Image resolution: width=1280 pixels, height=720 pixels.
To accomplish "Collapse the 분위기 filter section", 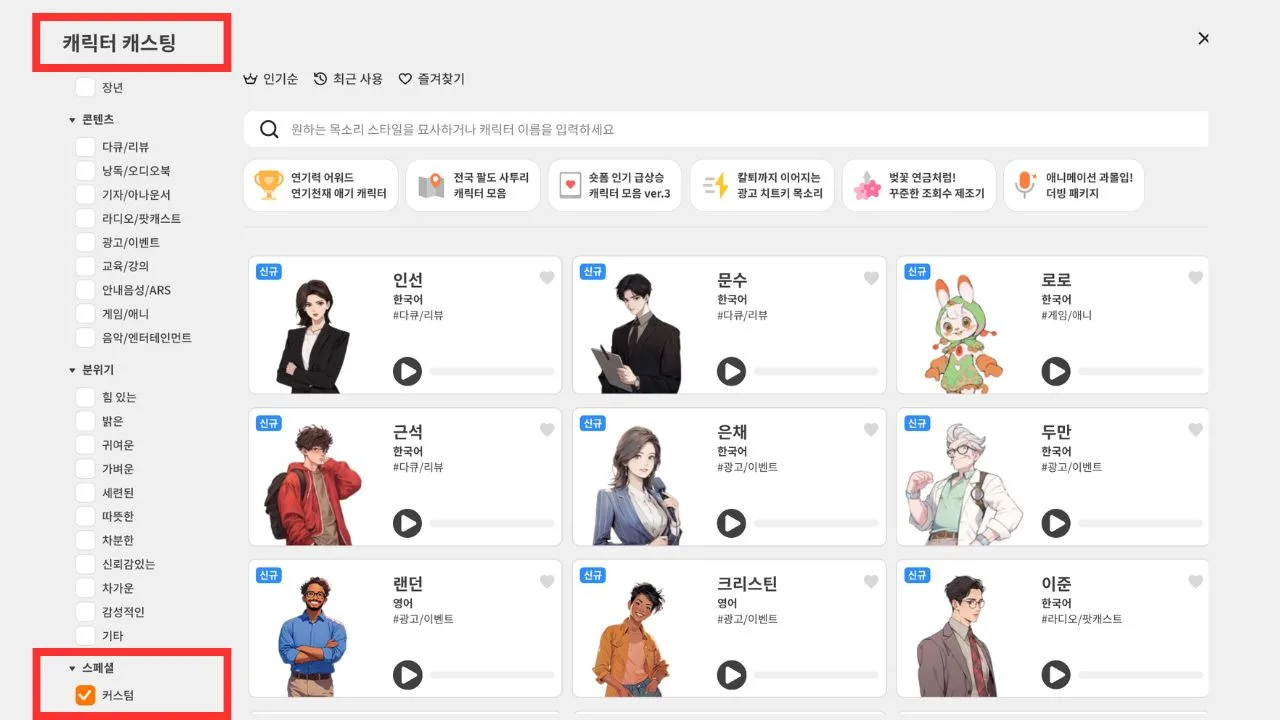I will 73,370.
